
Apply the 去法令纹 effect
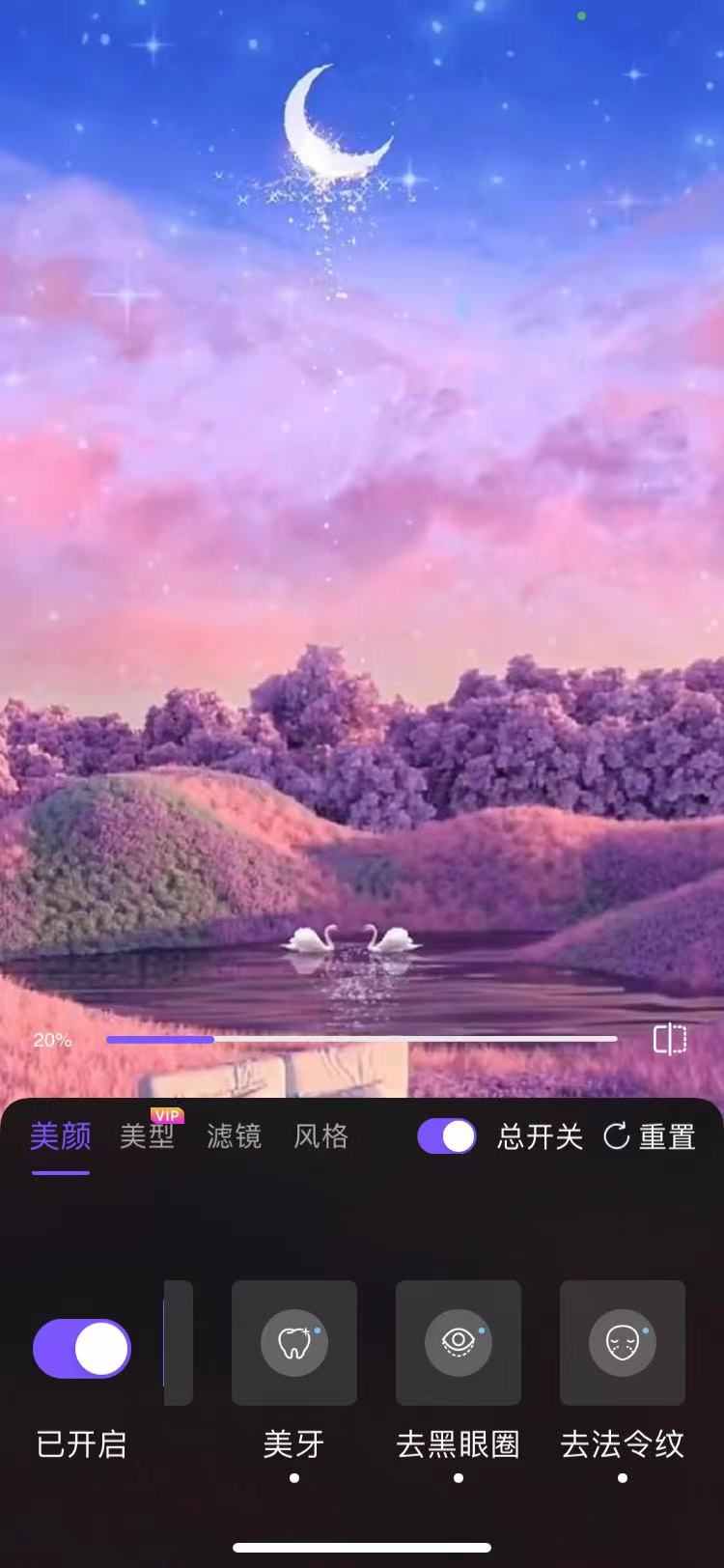623,1343
